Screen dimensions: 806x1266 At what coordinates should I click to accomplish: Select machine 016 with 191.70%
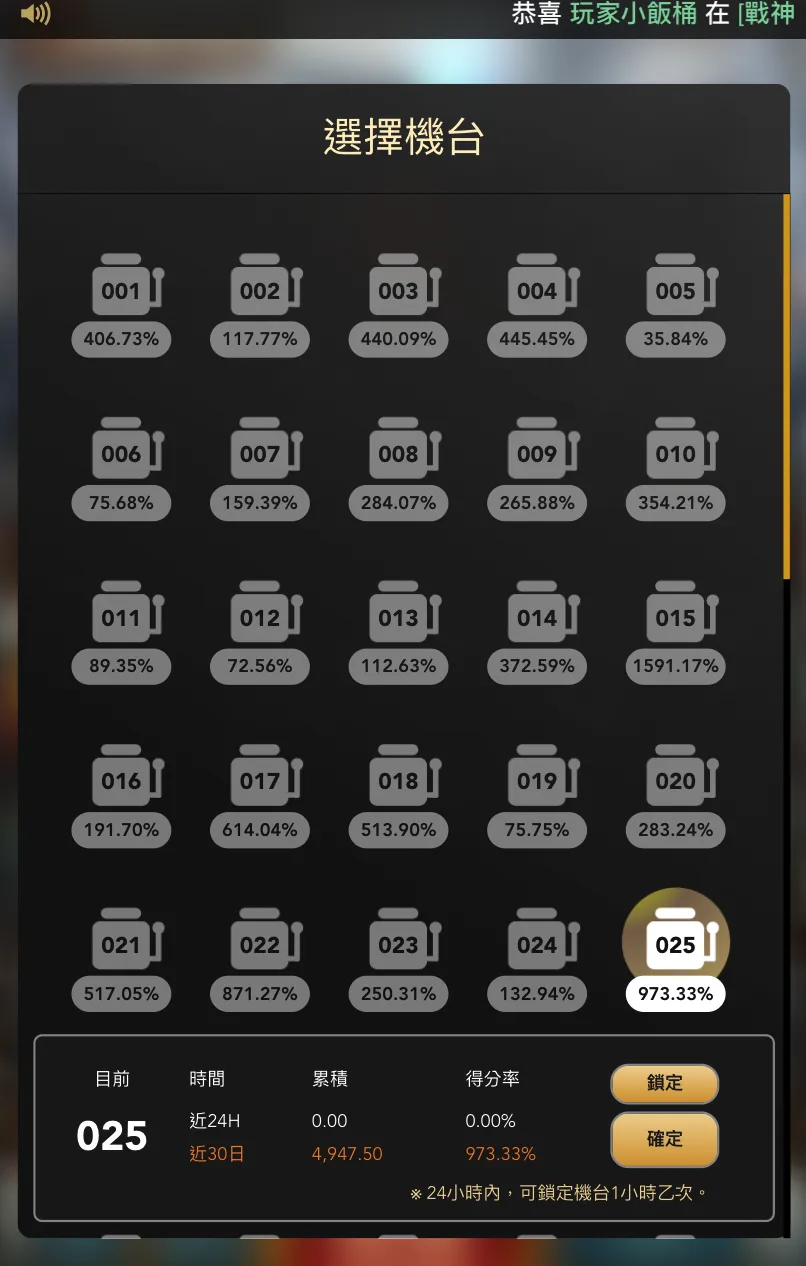pyautogui.click(x=121, y=783)
